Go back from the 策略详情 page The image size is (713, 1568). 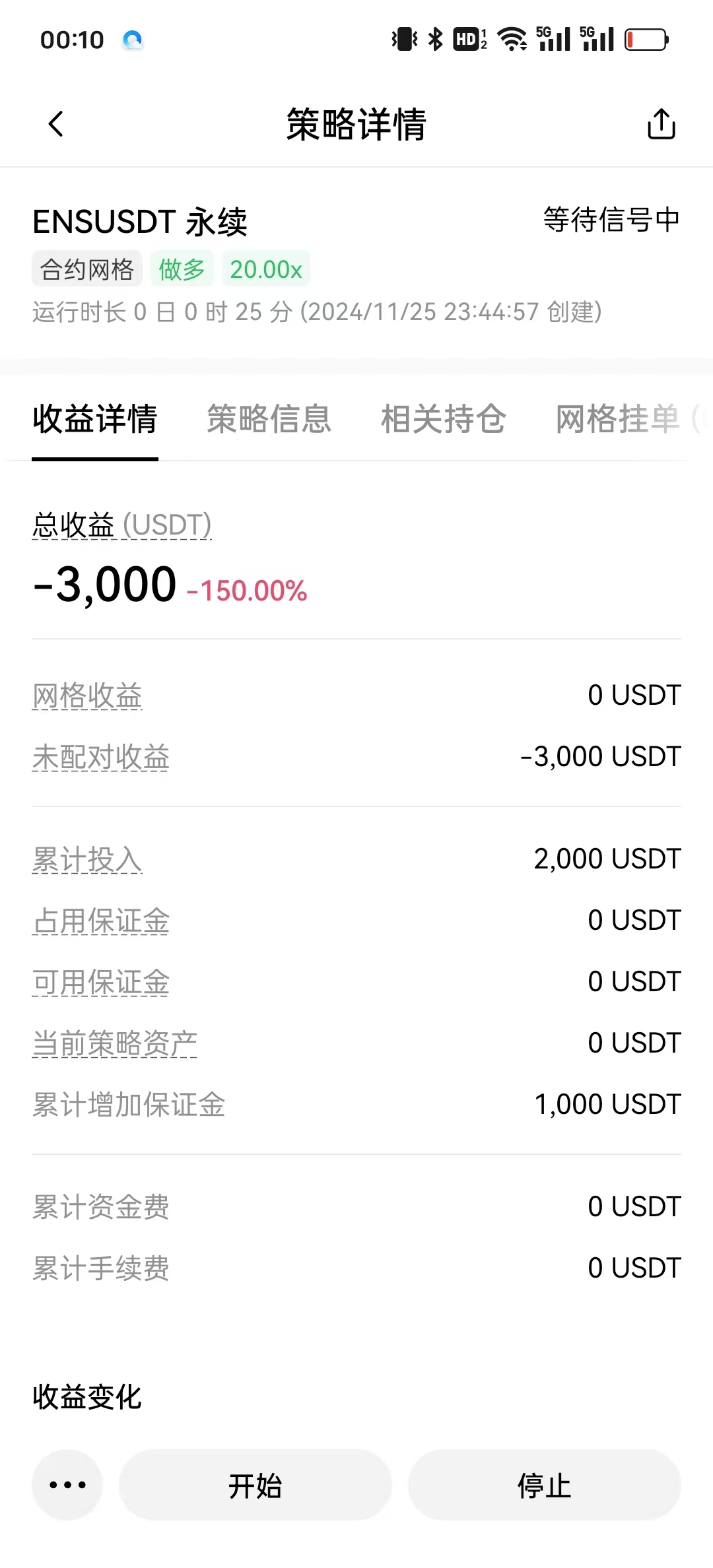click(57, 124)
